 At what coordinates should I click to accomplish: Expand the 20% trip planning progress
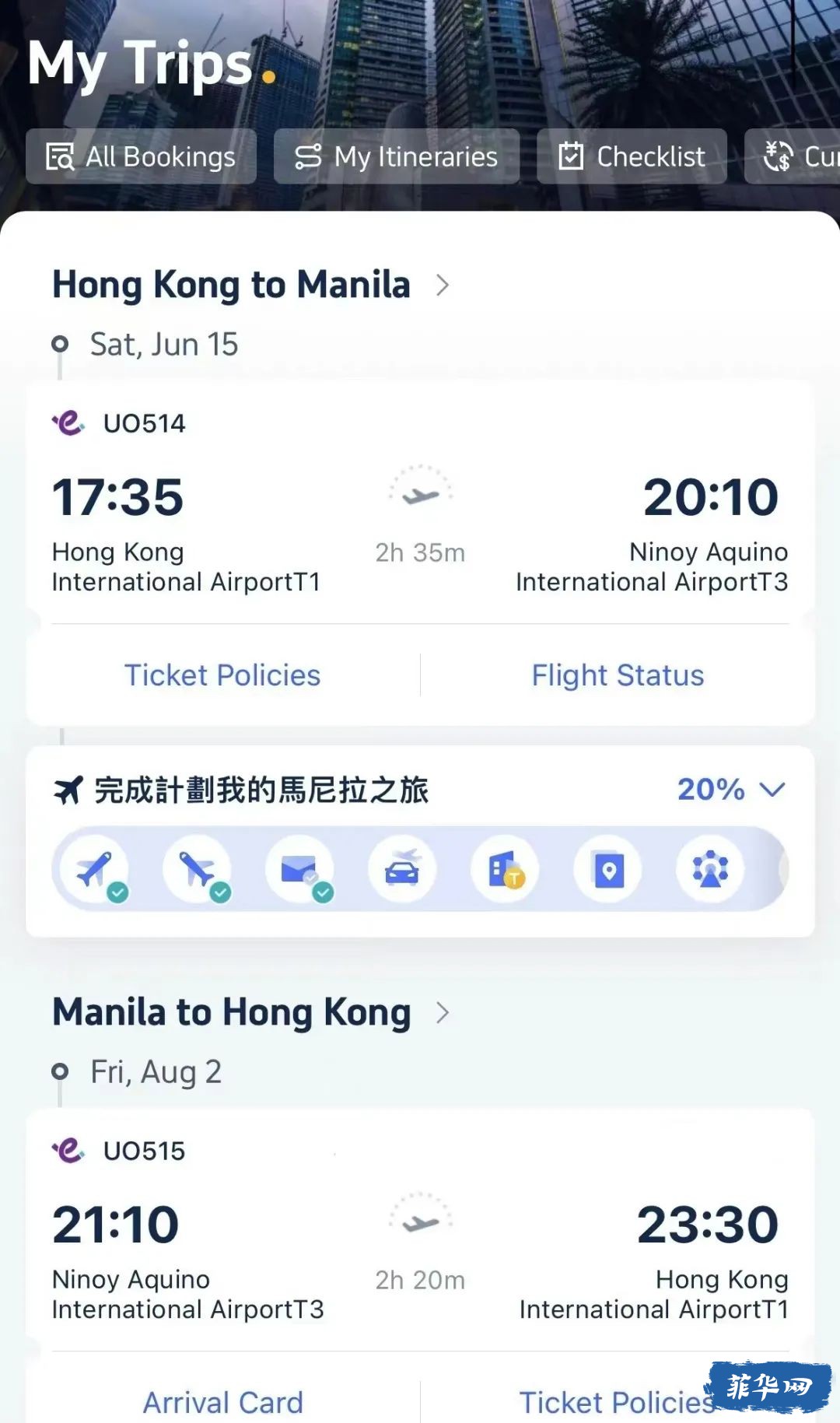pos(731,790)
